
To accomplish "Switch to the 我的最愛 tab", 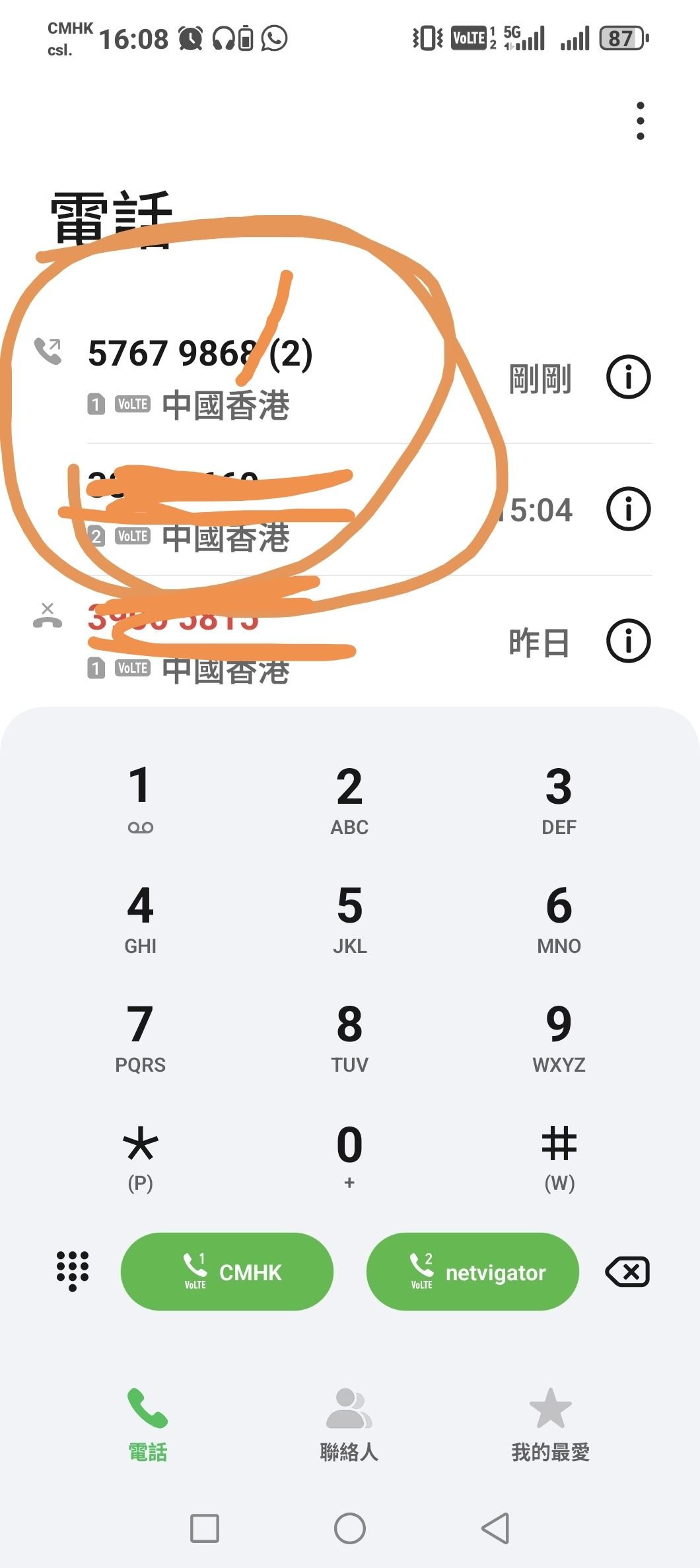I will [550, 1425].
